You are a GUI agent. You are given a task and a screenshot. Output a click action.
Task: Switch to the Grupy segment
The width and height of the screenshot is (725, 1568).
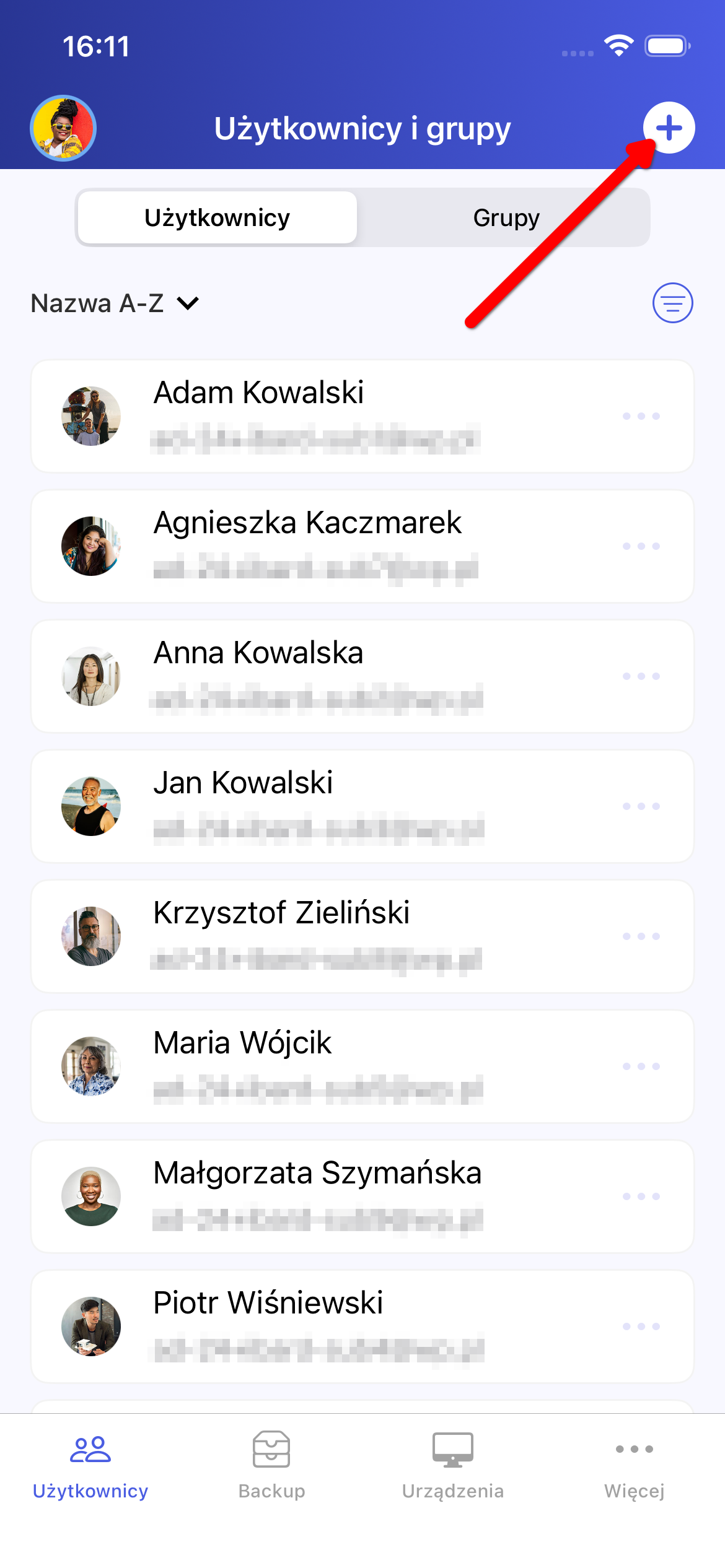[506, 218]
